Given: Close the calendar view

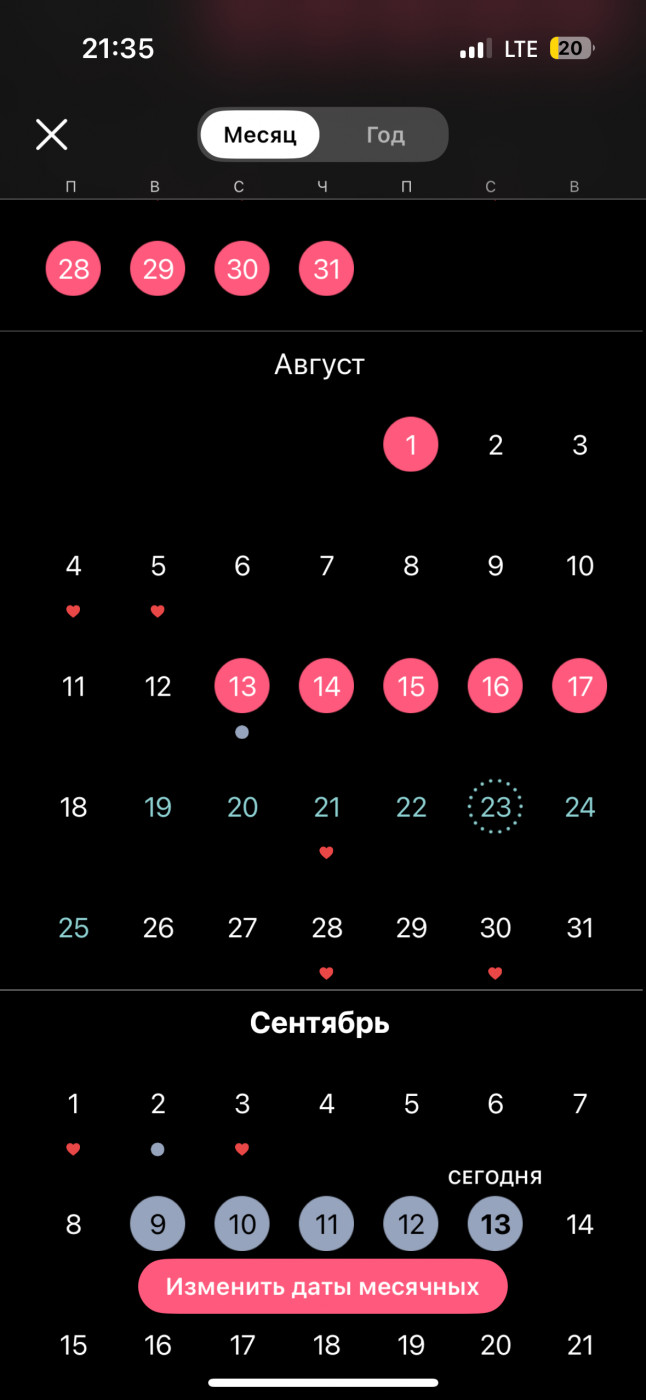Looking at the screenshot, I should coord(51,134).
